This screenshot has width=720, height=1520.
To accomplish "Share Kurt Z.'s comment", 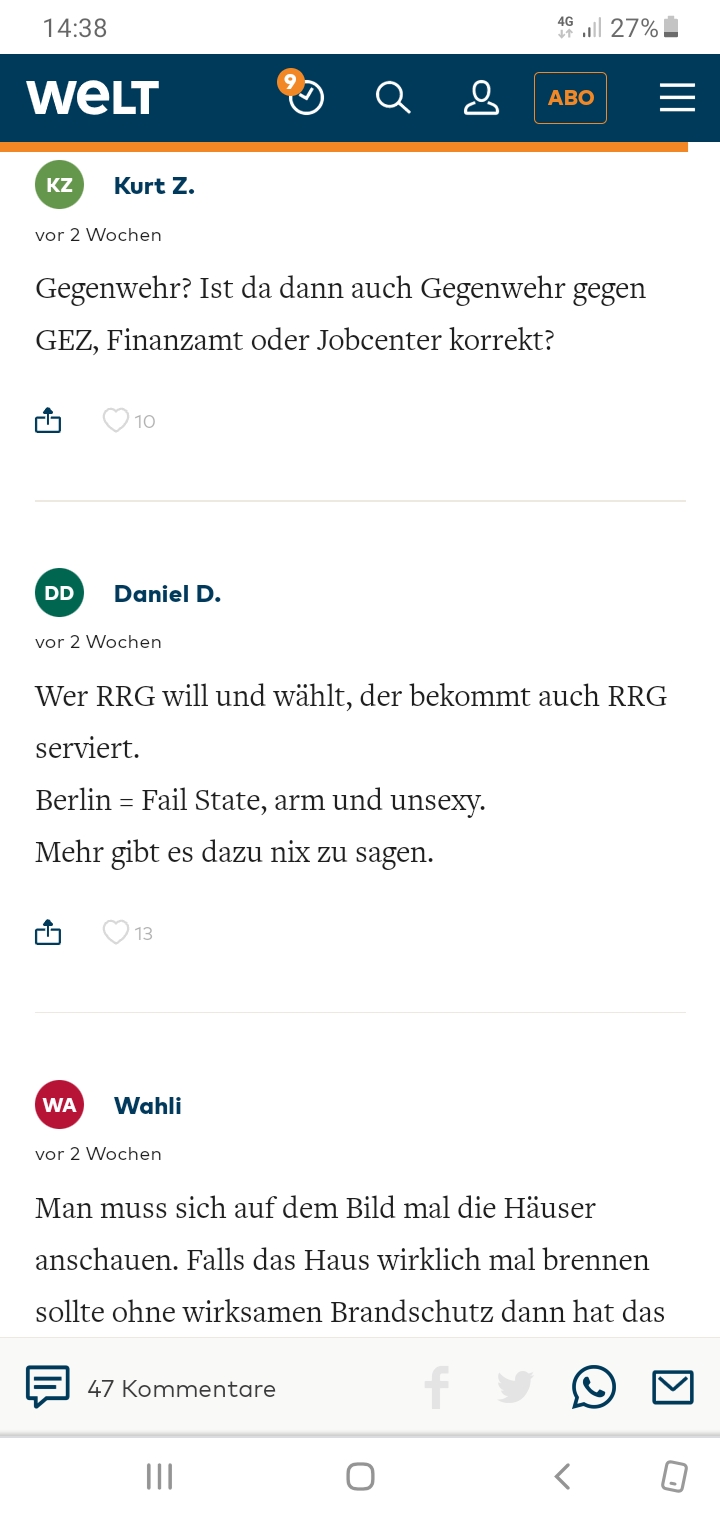I will pyautogui.click(x=48, y=421).
